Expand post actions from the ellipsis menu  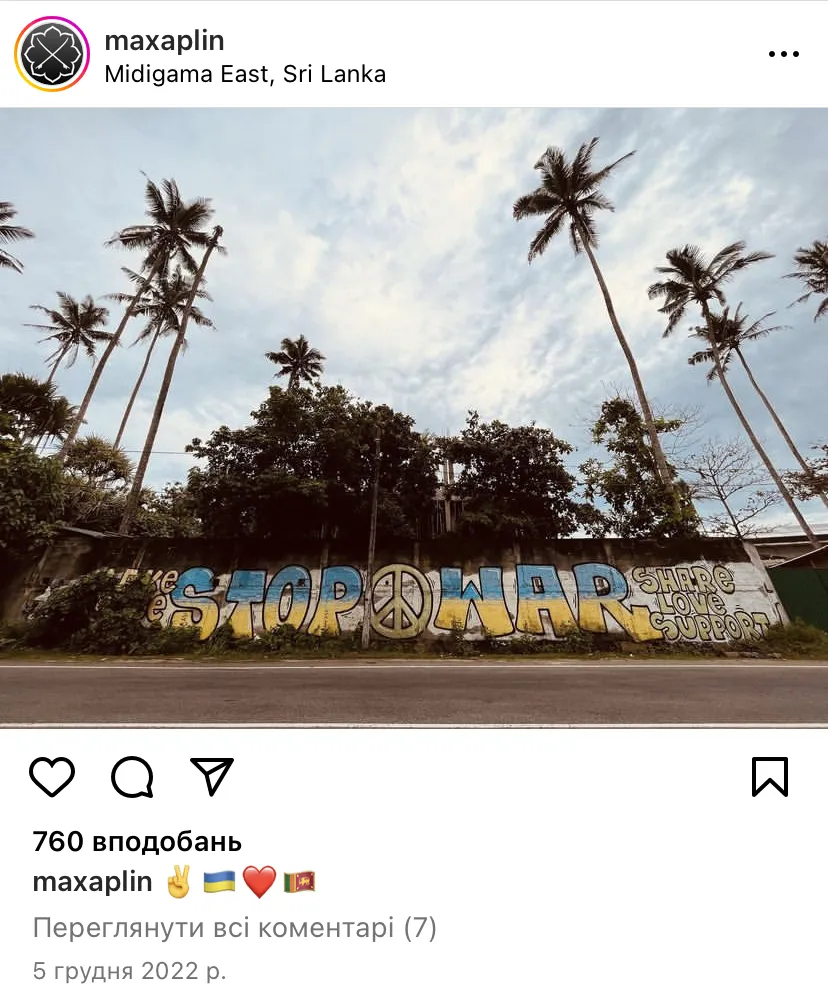click(786, 53)
